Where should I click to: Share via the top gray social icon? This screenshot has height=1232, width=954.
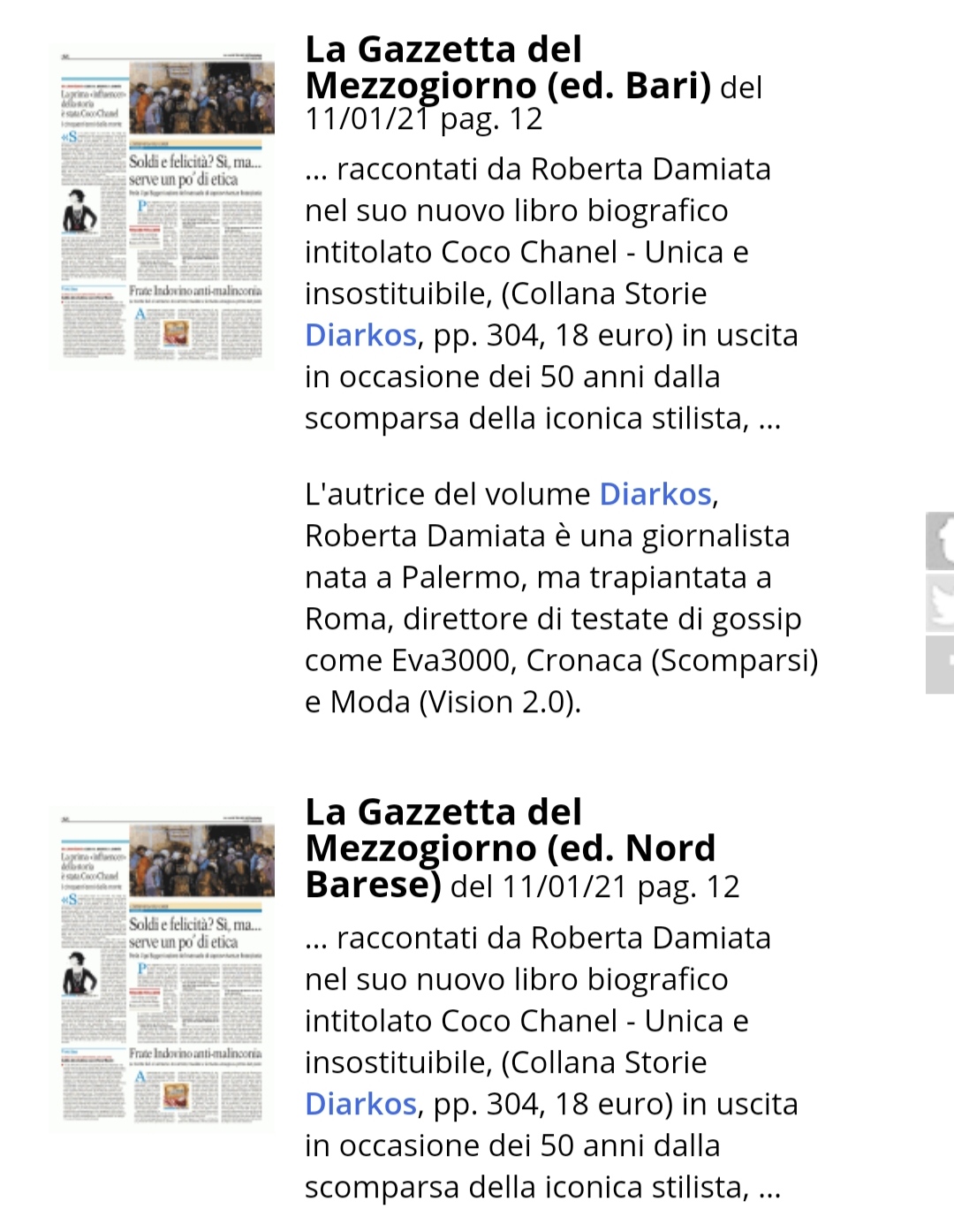942,541
